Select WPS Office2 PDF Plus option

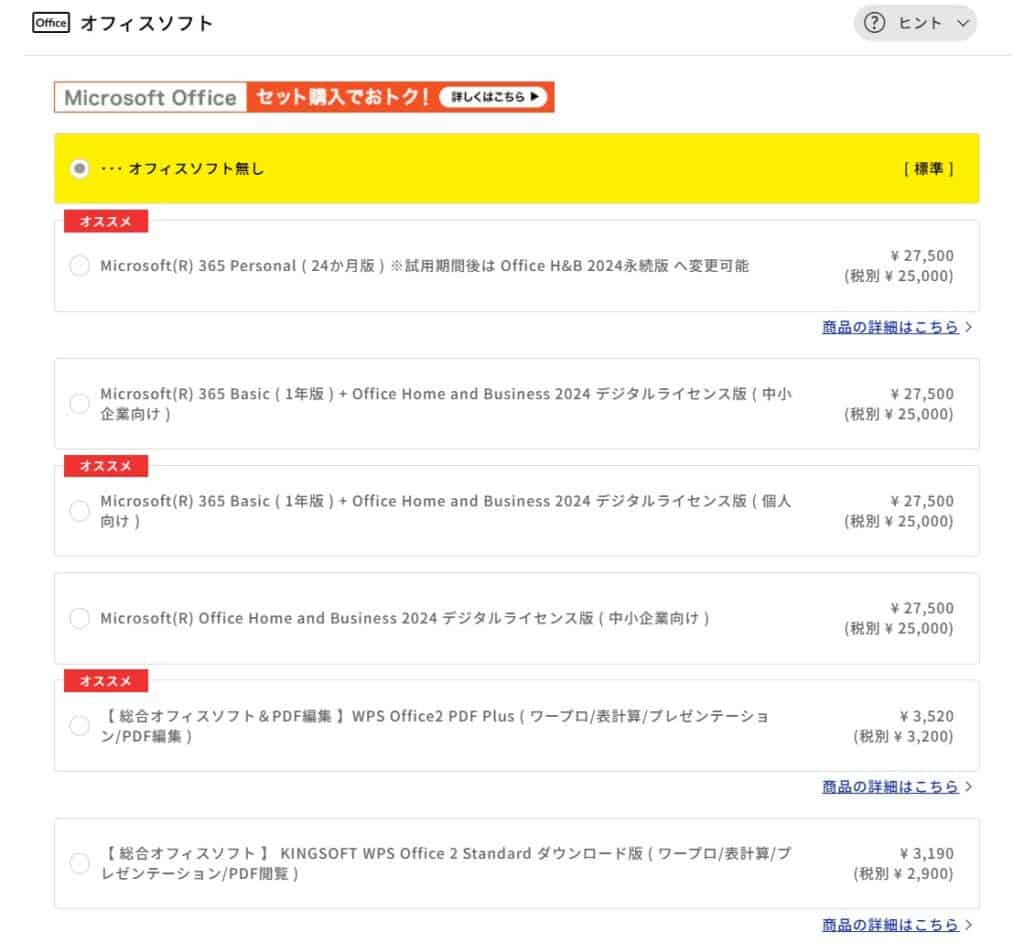tap(79, 726)
